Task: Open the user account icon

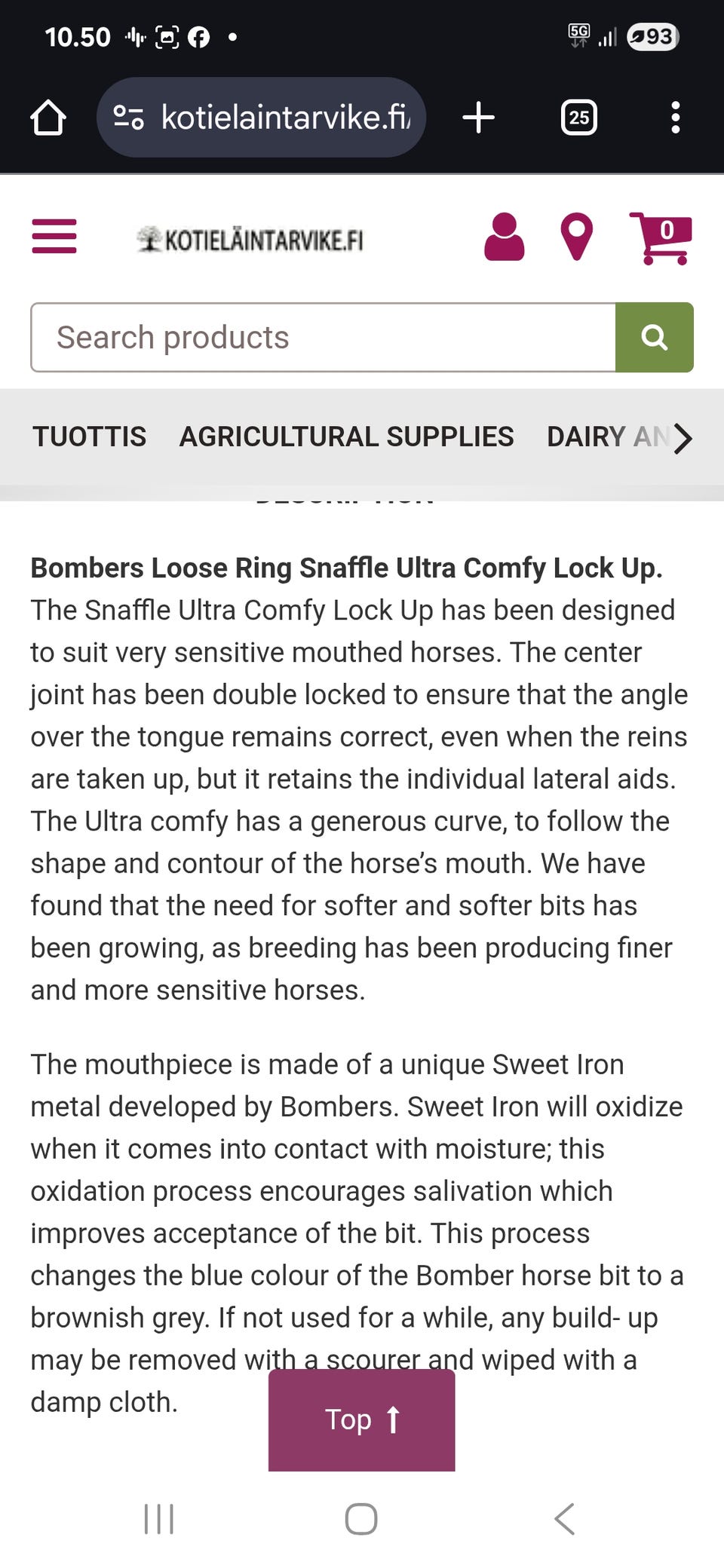Action: pos(504,237)
